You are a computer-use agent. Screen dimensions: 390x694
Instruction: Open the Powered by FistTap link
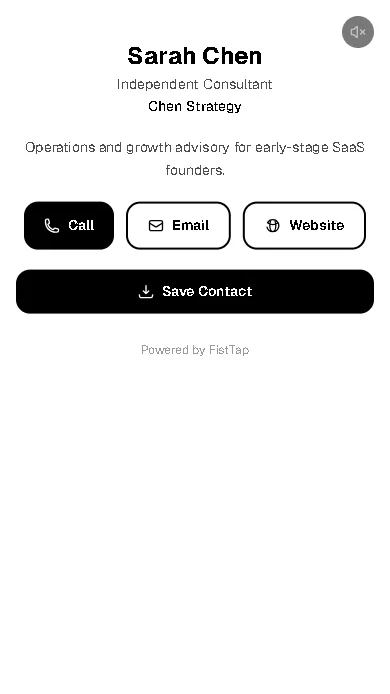pyautogui.click(x=195, y=350)
